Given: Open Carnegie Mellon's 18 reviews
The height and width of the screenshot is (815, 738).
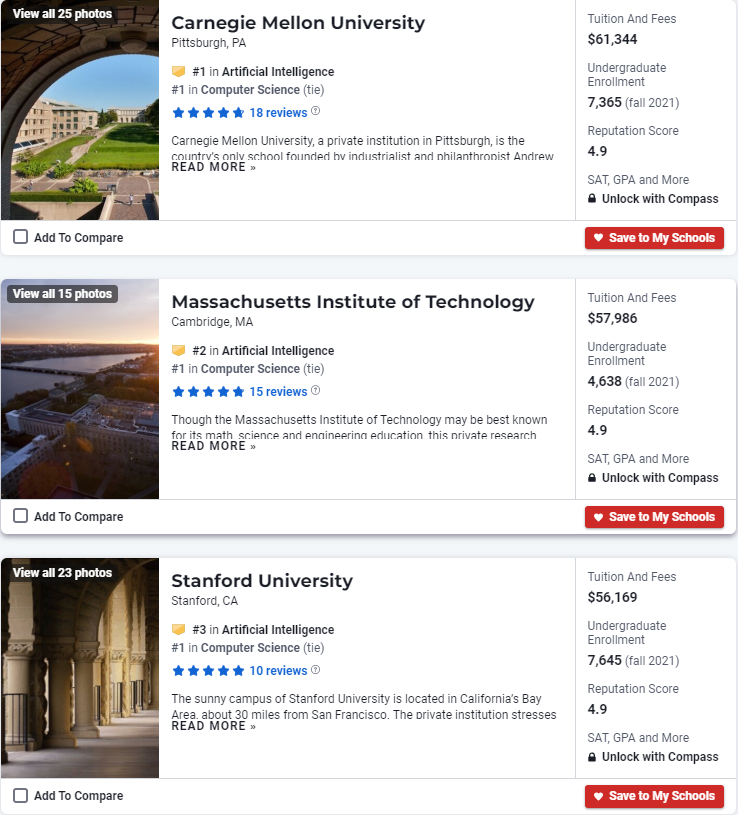Looking at the screenshot, I should pyautogui.click(x=278, y=113).
